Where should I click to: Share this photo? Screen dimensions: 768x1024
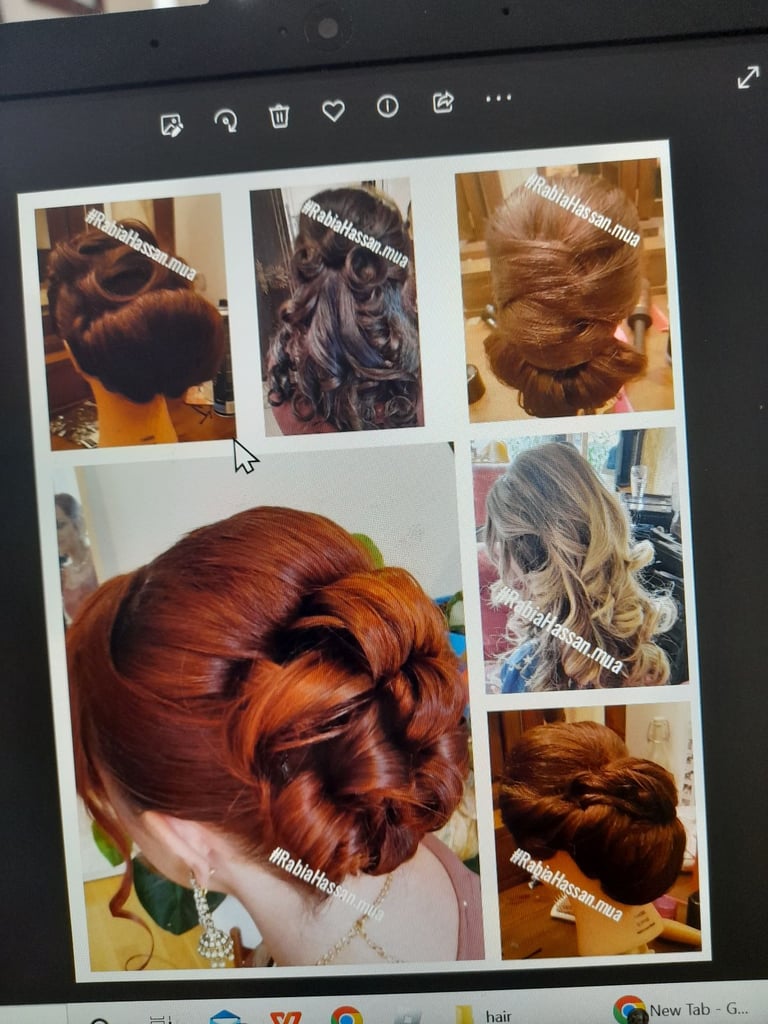[443, 102]
